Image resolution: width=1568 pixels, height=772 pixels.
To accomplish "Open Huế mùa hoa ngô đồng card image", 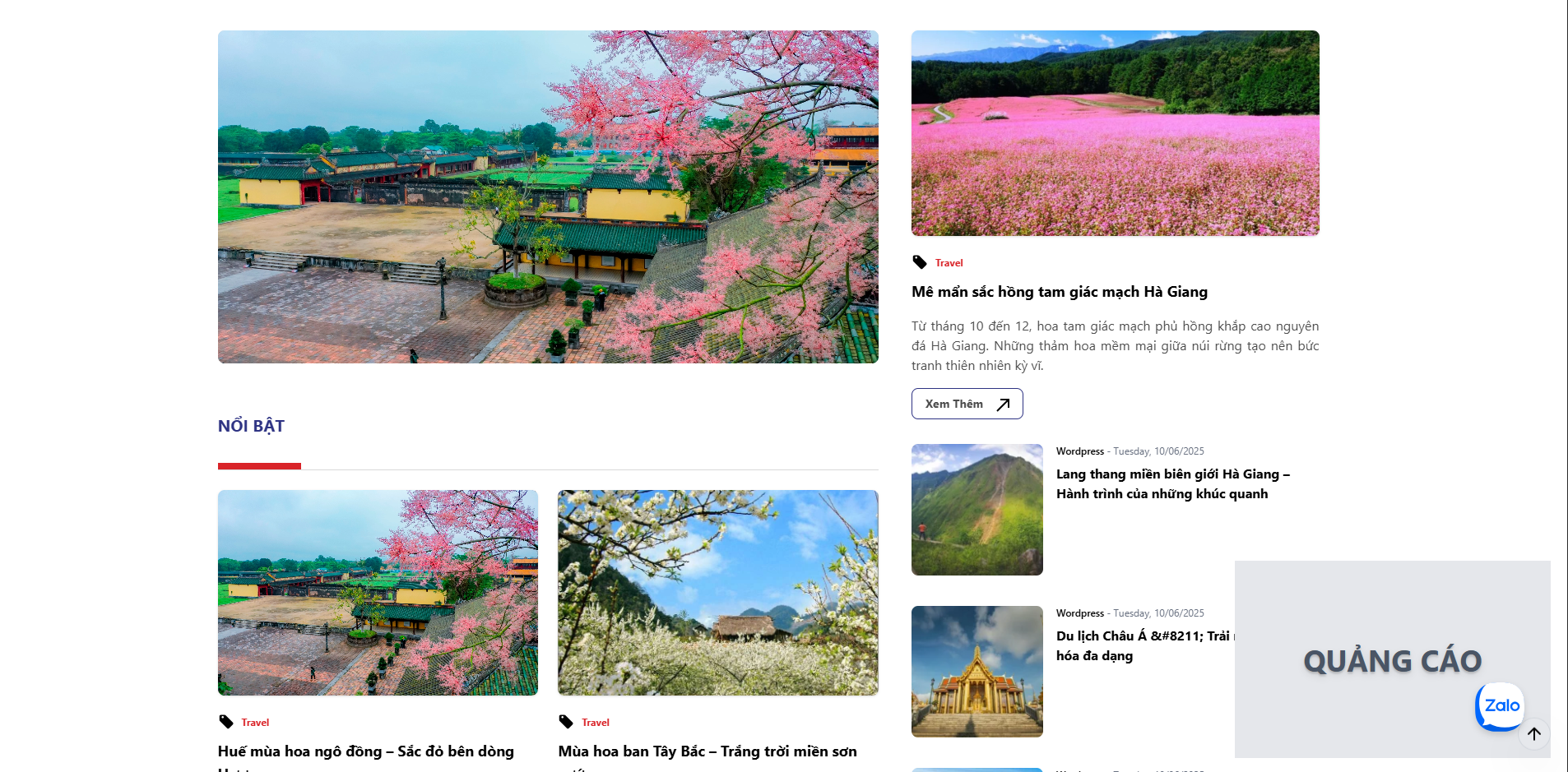I will click(x=378, y=593).
